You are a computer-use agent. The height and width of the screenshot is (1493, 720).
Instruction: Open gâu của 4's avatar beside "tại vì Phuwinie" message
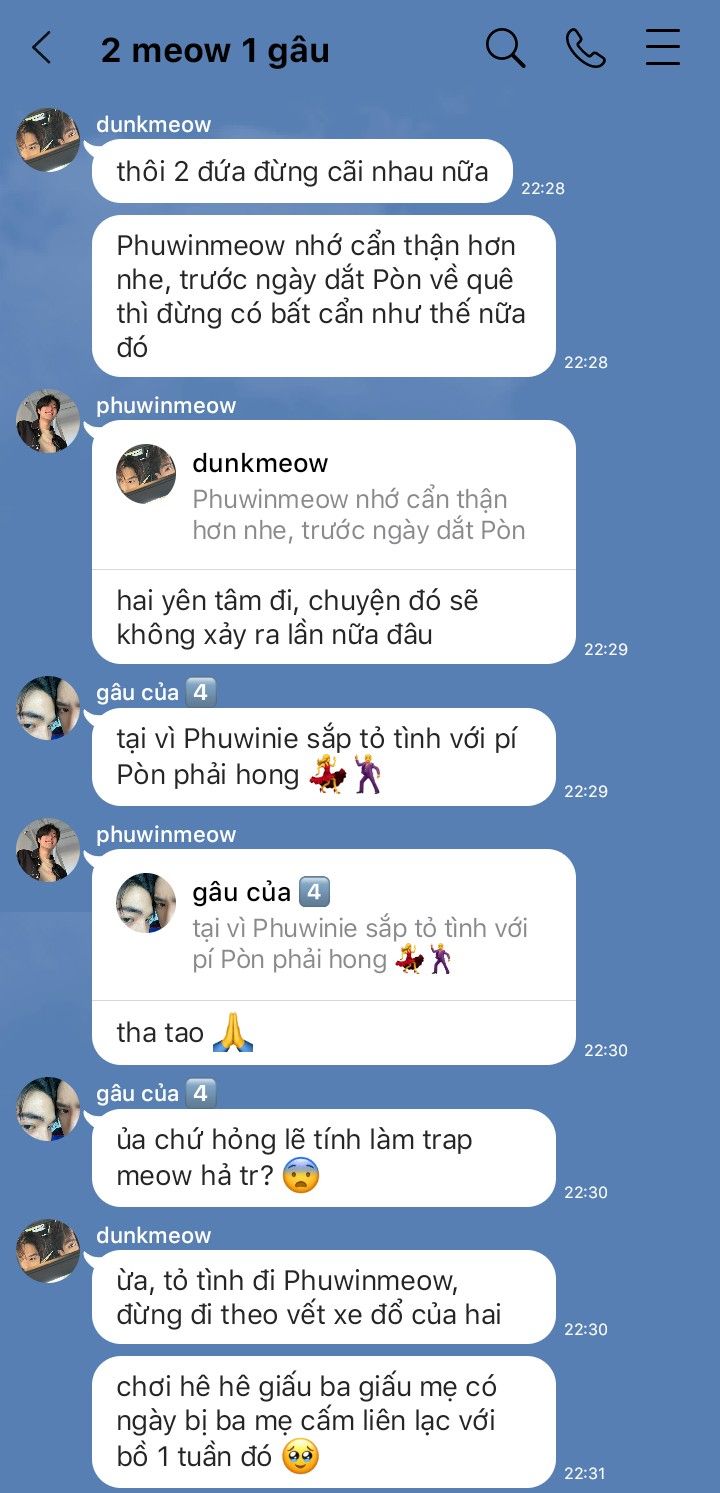[48, 708]
